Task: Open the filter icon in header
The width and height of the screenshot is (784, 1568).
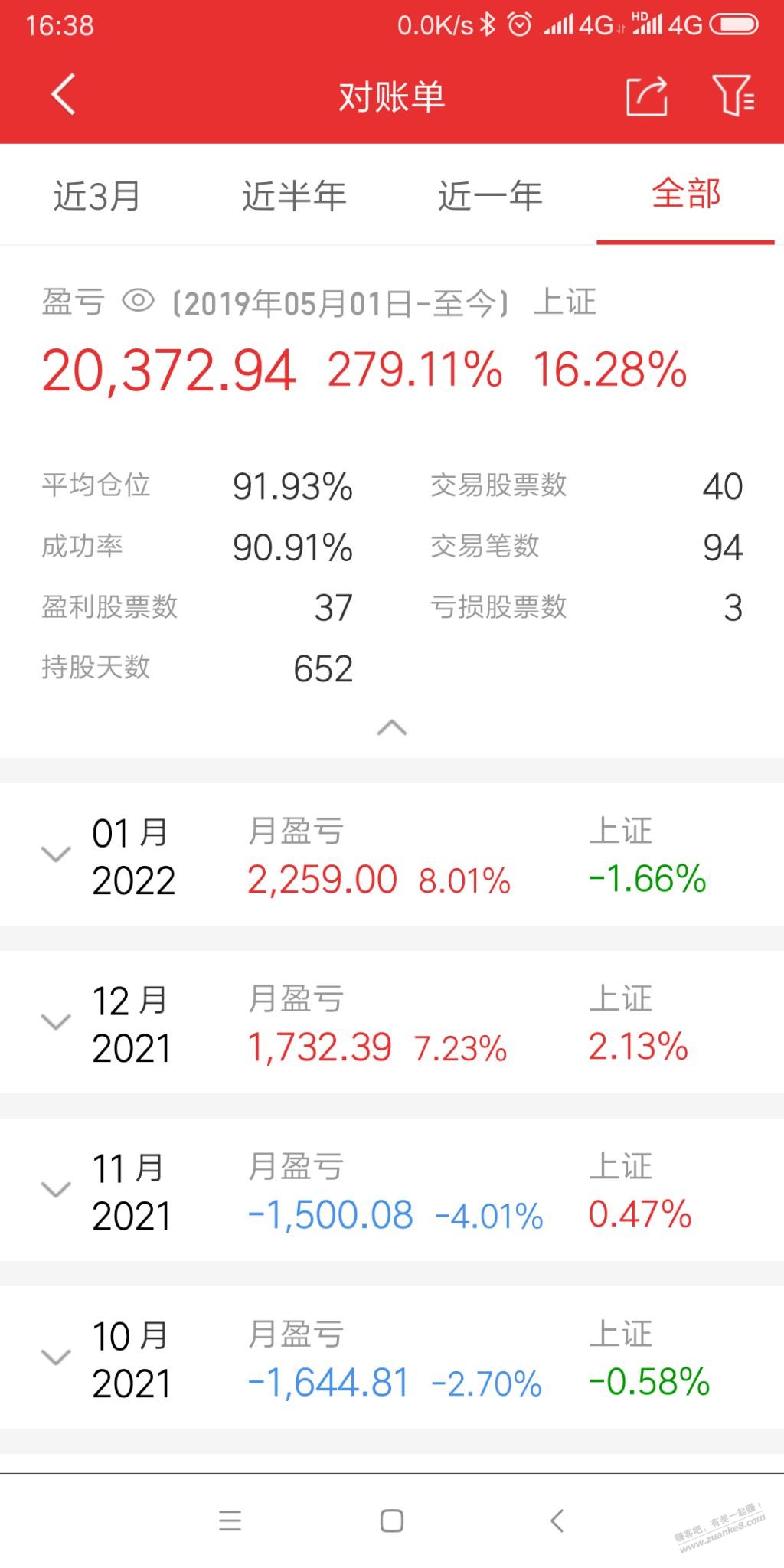Action: coord(733,96)
